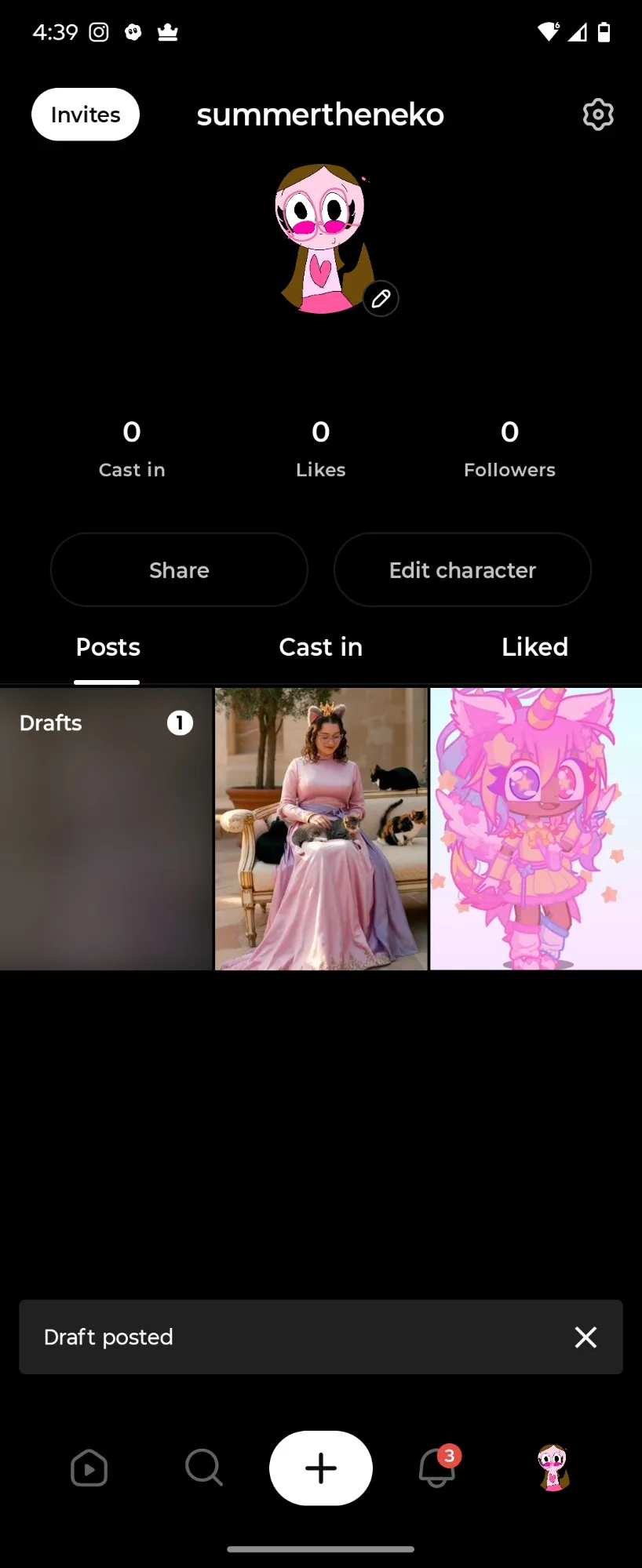Open the Drafts tile
The image size is (642, 1568).
click(x=106, y=829)
